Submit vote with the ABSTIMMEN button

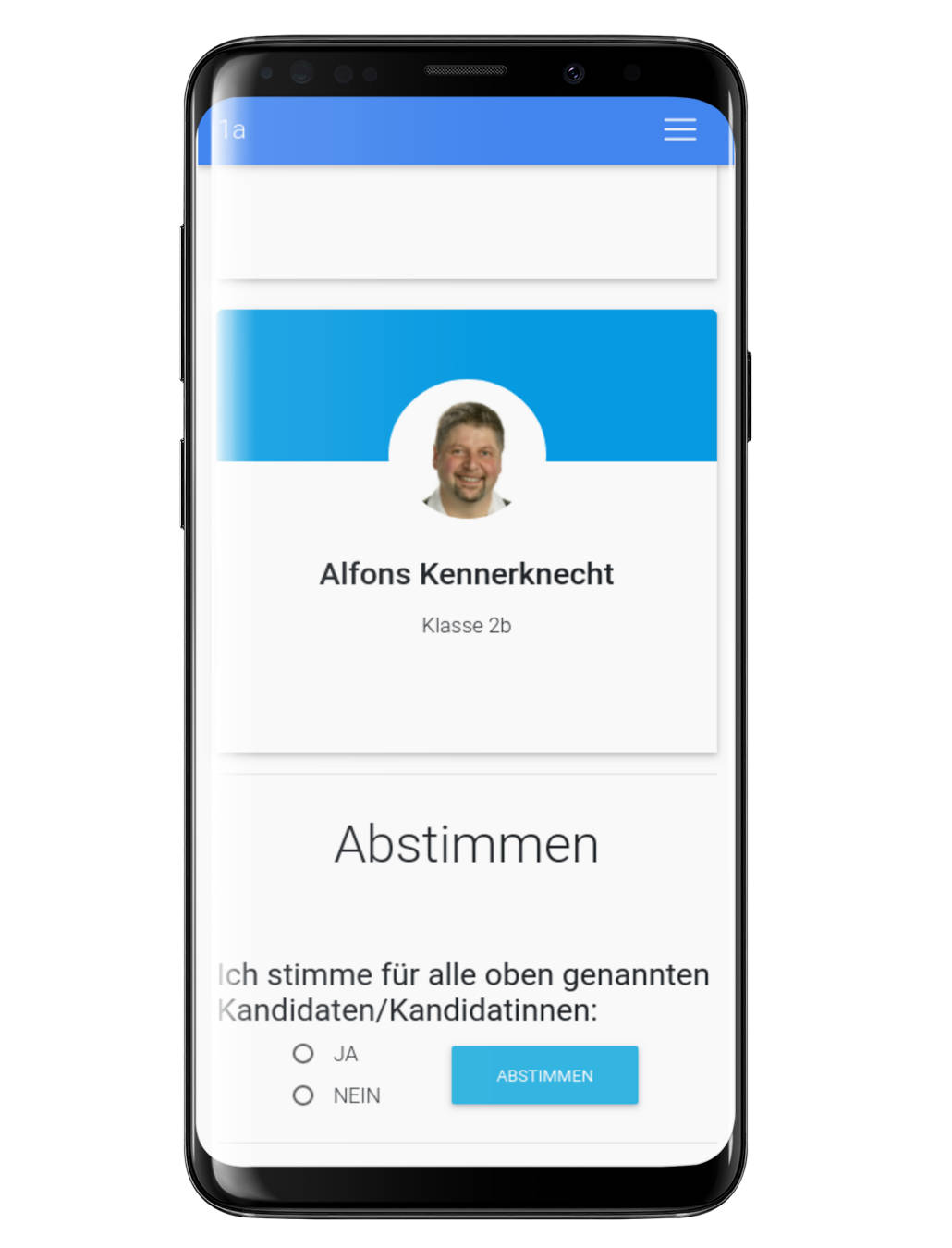click(x=544, y=1075)
